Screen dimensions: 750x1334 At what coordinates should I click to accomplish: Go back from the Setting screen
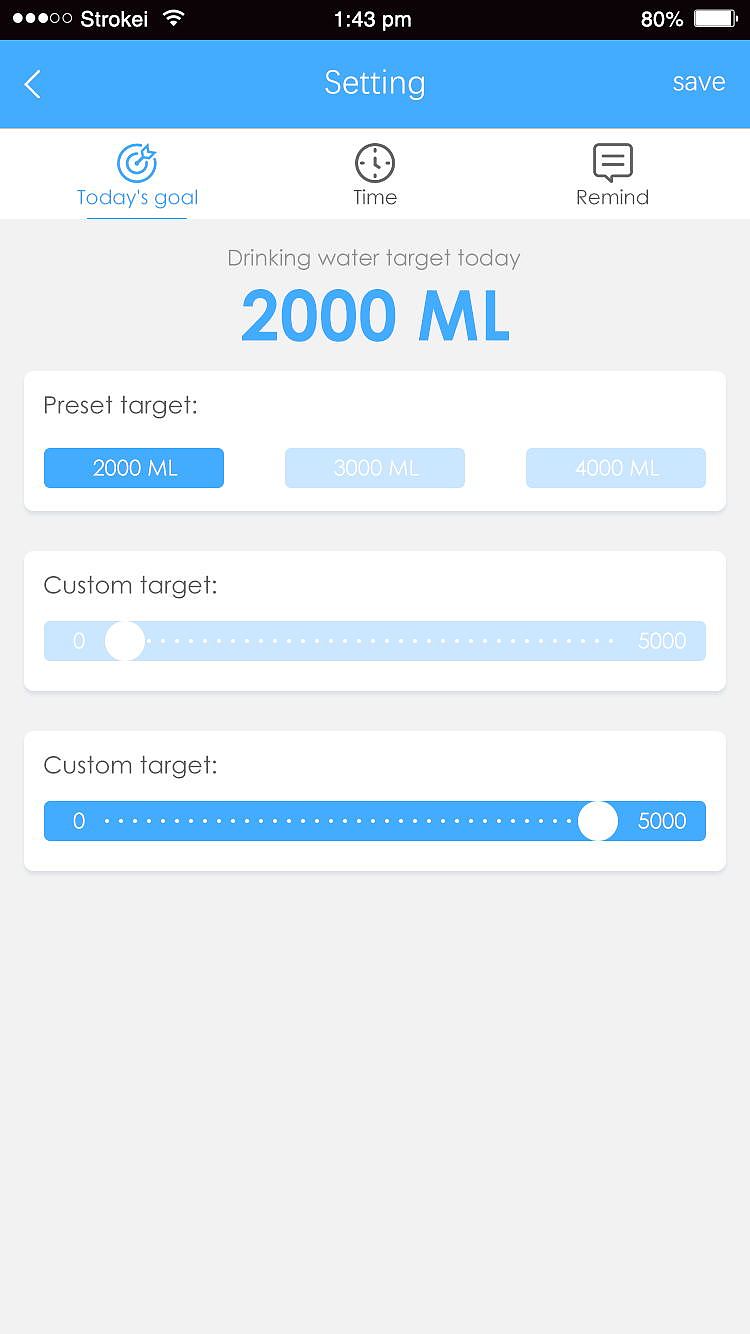tap(33, 84)
